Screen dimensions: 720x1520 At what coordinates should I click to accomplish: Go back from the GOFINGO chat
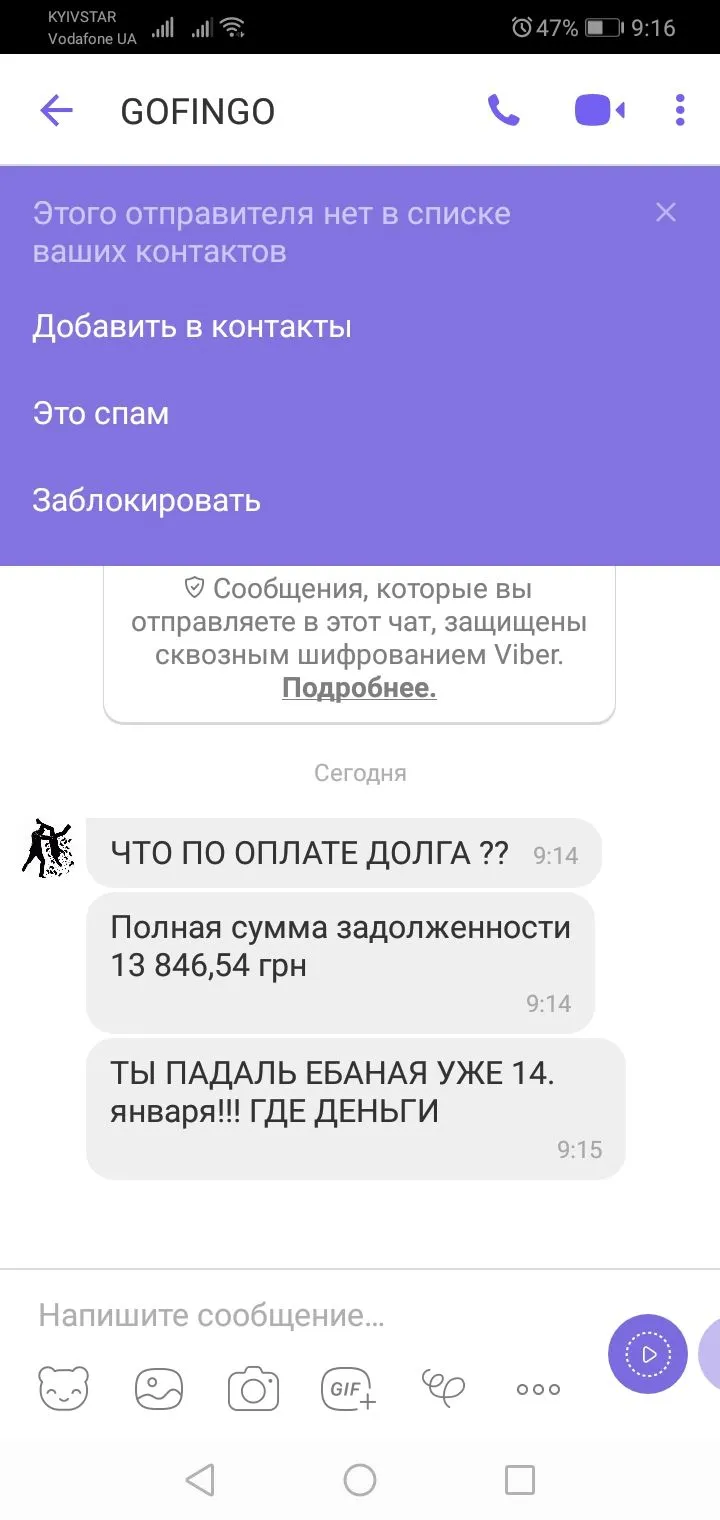56,110
